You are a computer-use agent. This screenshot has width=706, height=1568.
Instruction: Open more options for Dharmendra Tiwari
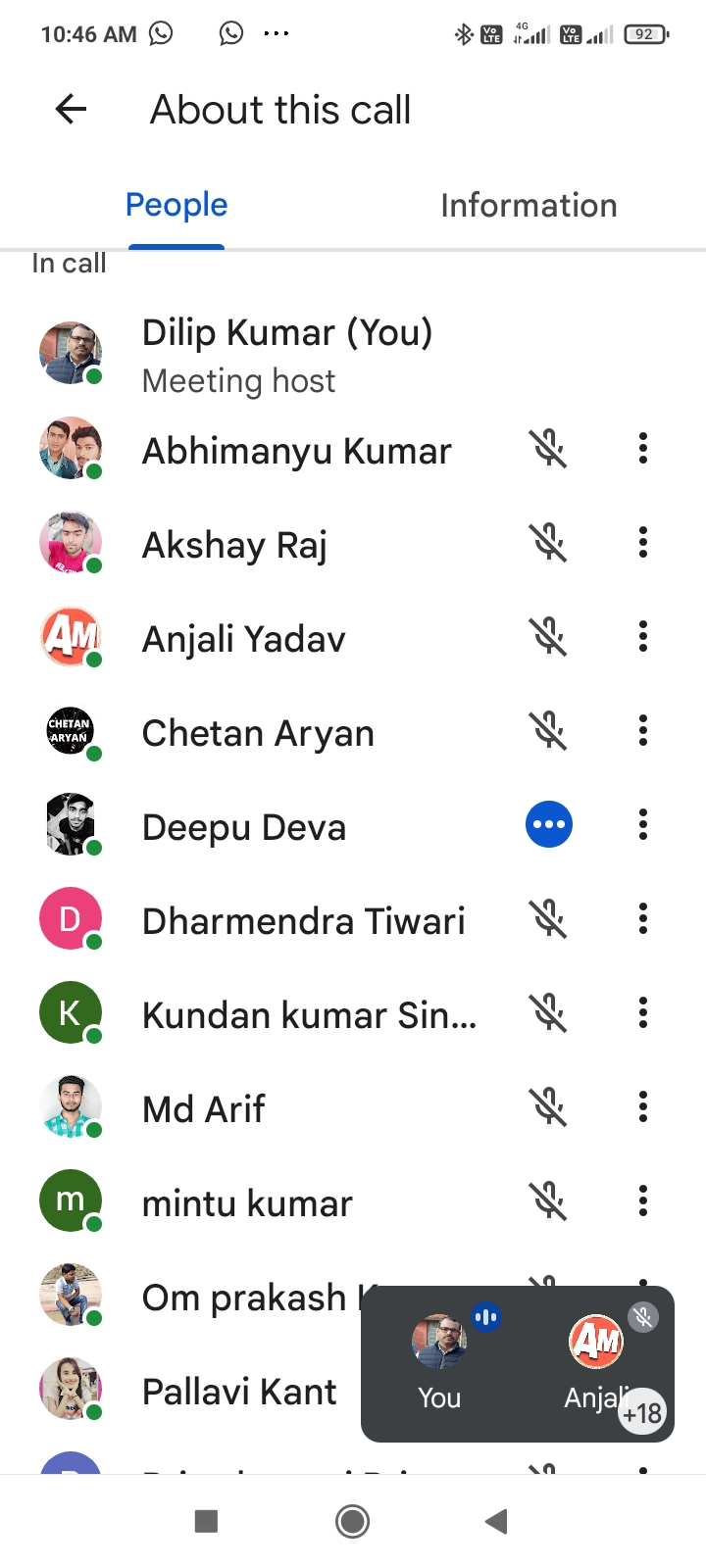[643, 919]
